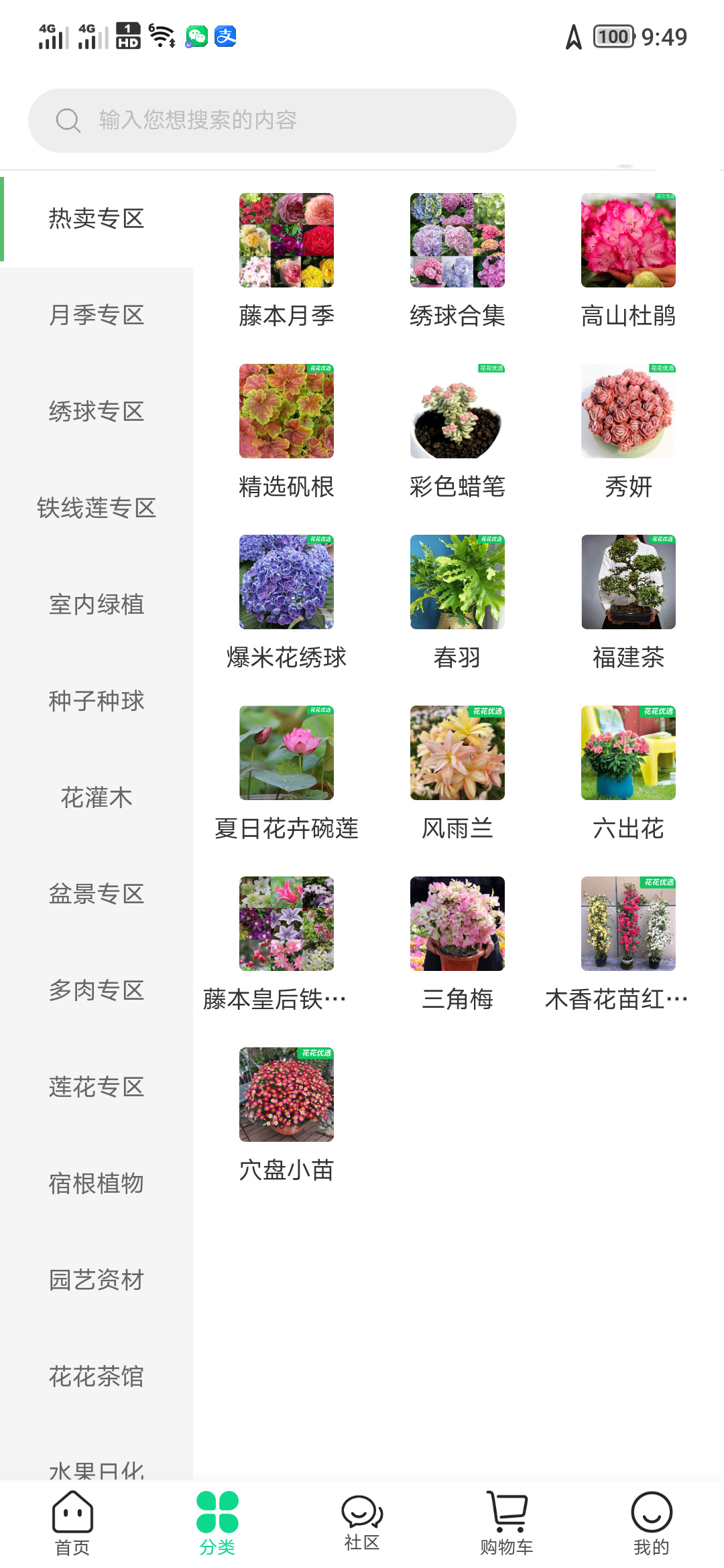This screenshot has width=724, height=1568.
Task: Open the 绣球合集 product image
Action: click(457, 241)
